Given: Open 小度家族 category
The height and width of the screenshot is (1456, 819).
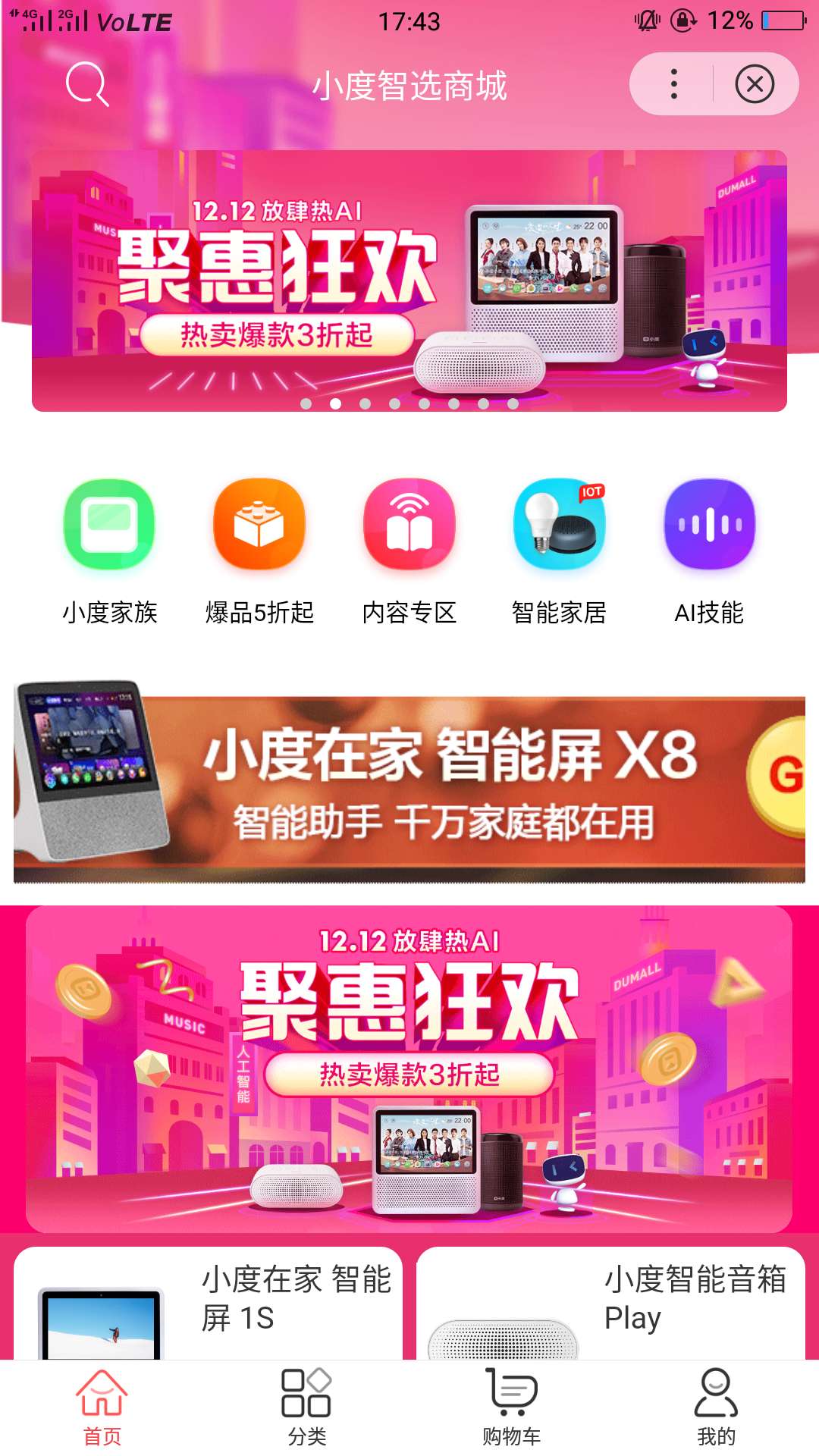Looking at the screenshot, I should point(110,551).
